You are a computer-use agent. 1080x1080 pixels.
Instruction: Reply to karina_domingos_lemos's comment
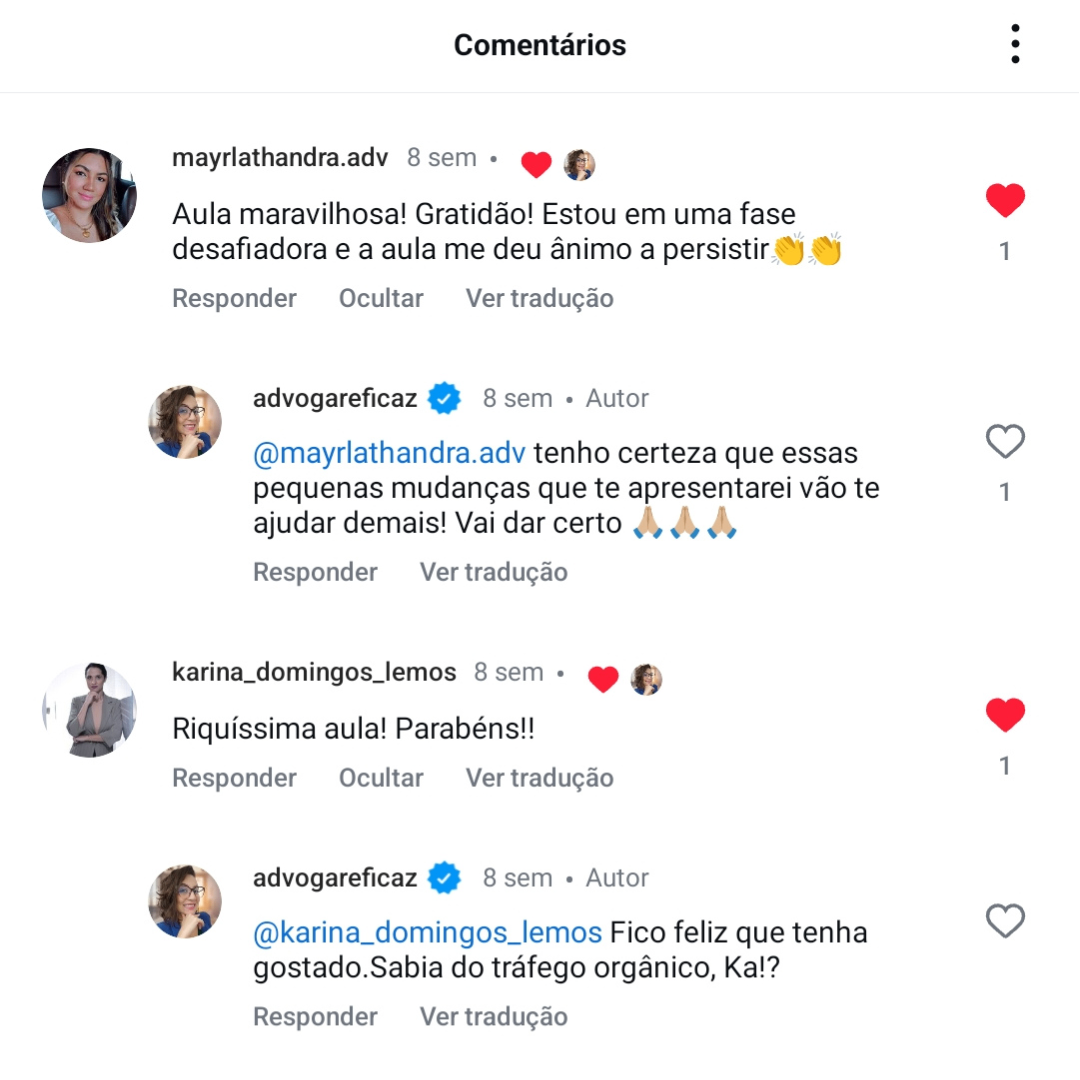click(234, 777)
